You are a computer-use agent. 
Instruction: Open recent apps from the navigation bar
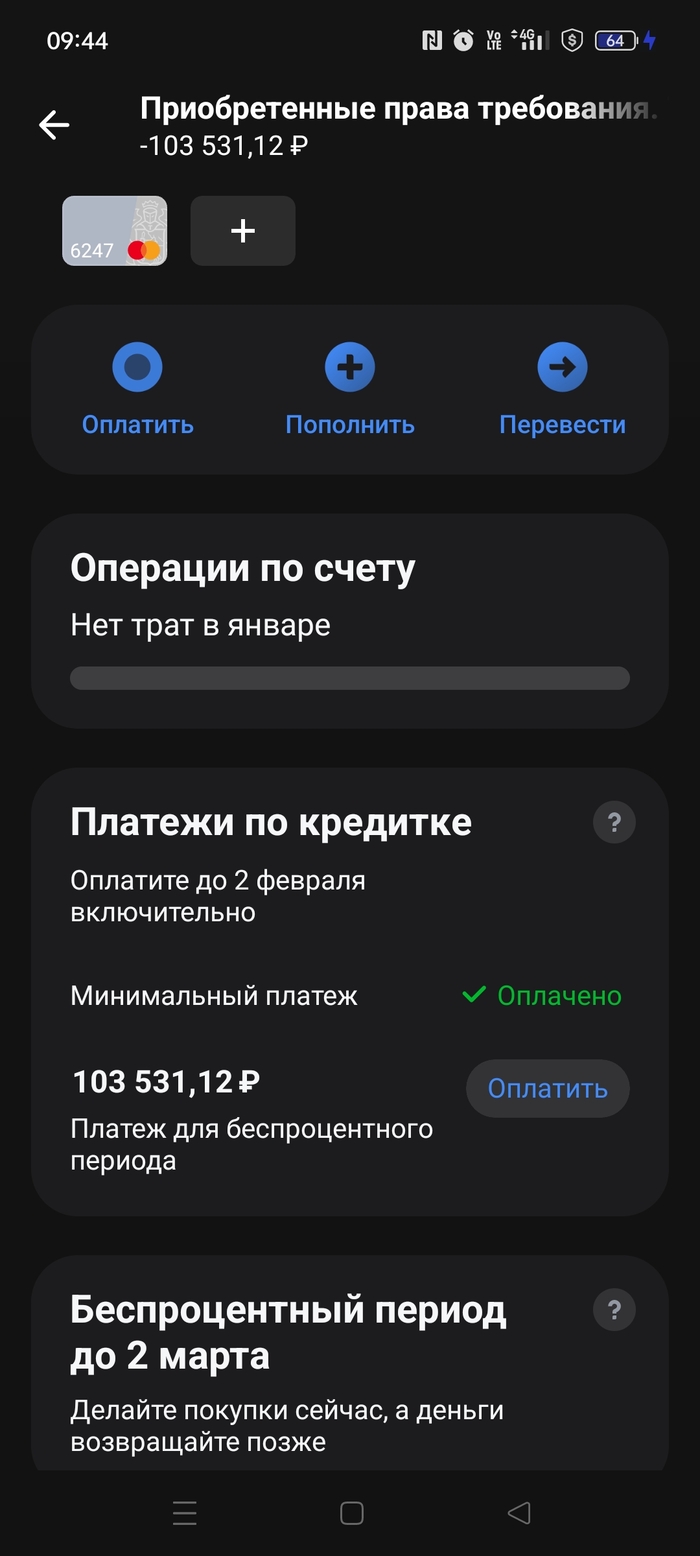[x=185, y=1513]
